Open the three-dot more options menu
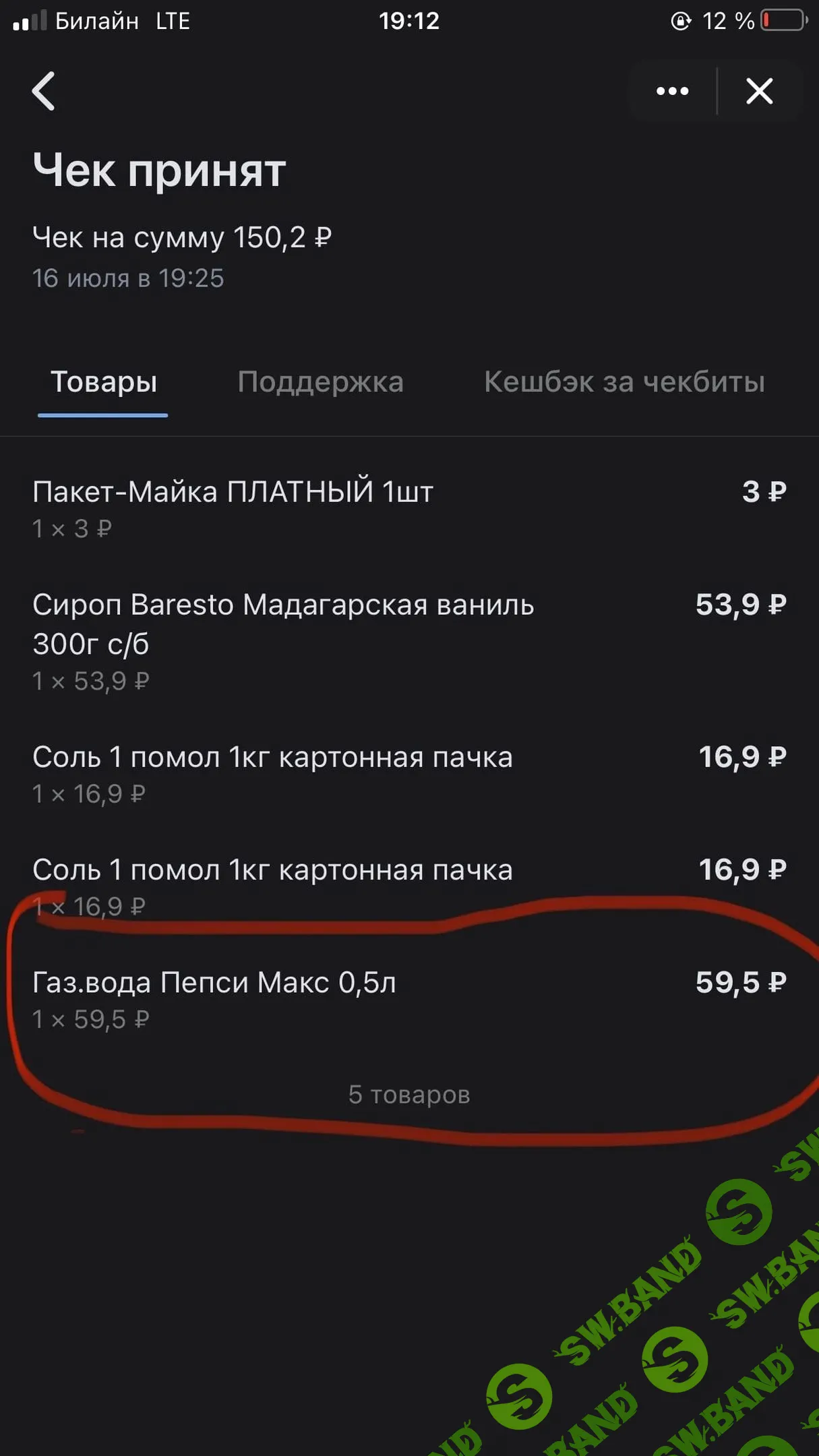 (672, 91)
